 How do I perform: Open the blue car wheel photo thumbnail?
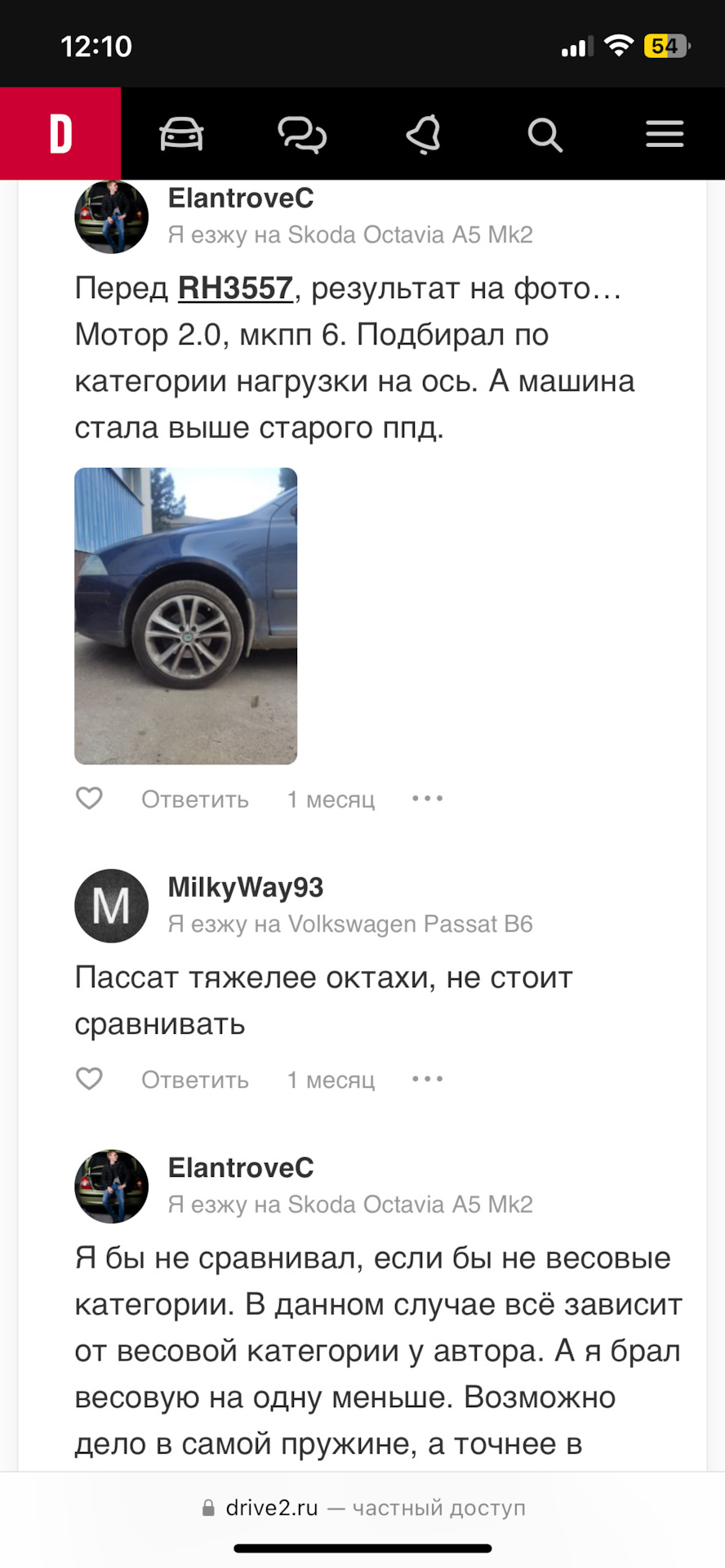point(185,613)
